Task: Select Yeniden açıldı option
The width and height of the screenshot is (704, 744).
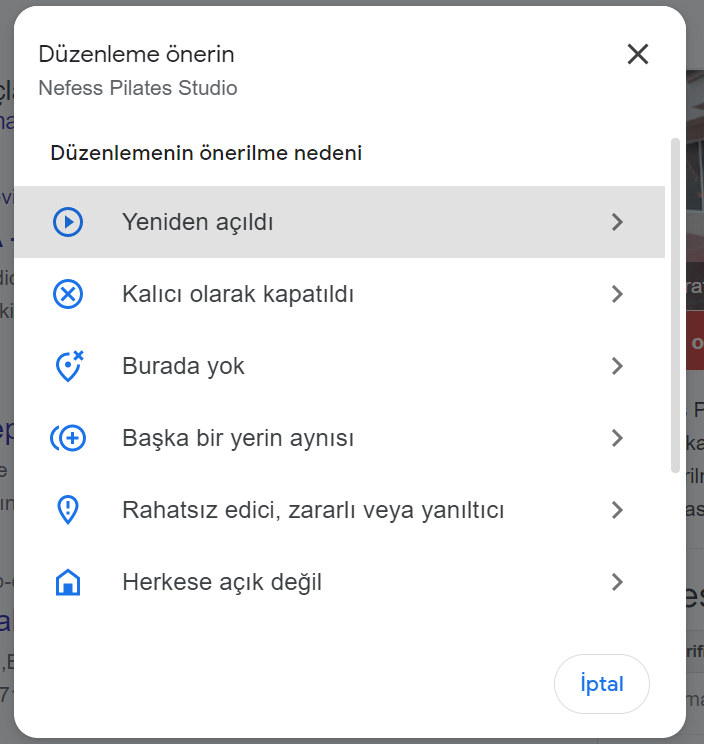Action: [339, 222]
